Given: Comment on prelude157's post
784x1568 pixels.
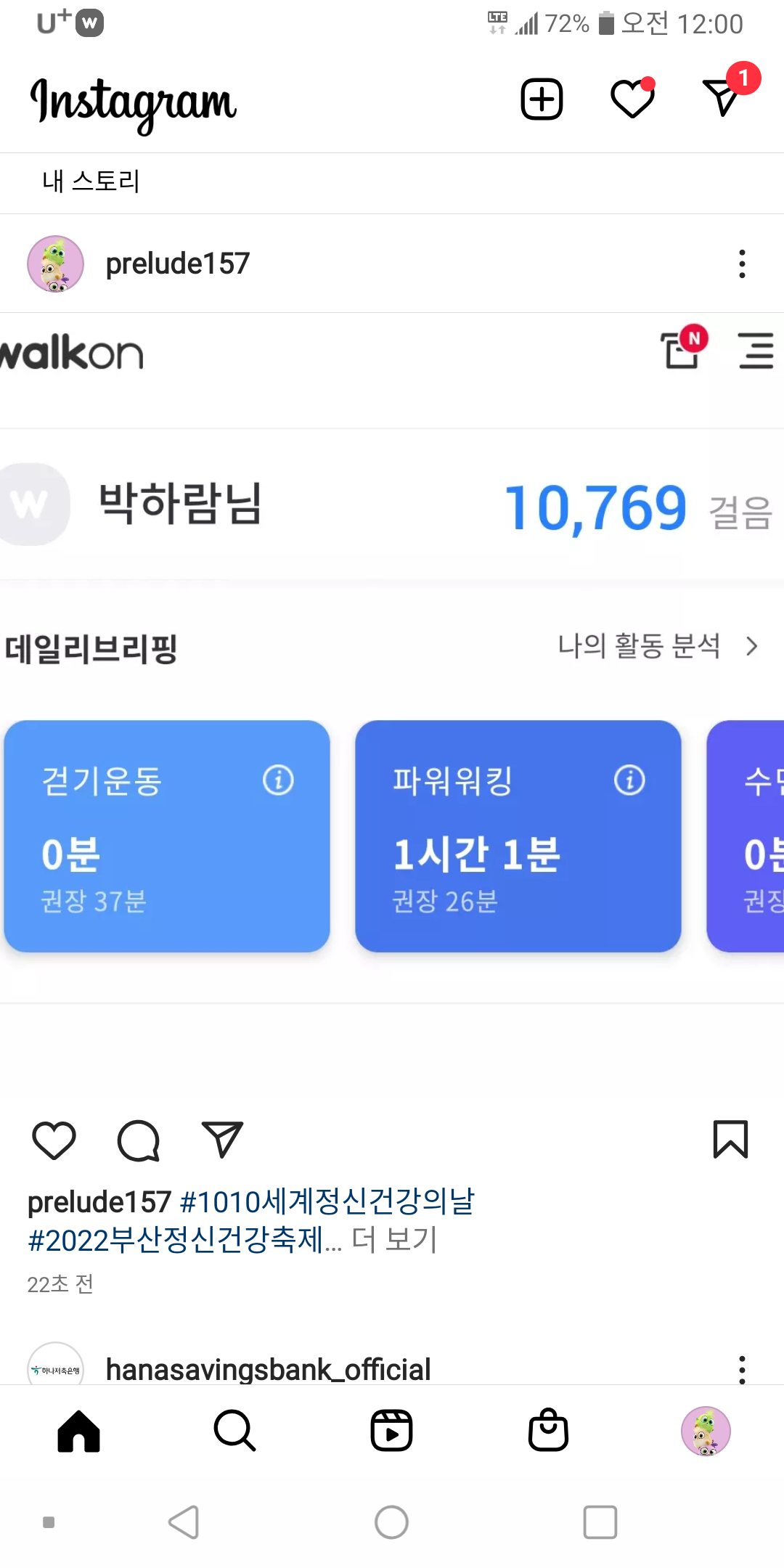Looking at the screenshot, I should 138,1140.
